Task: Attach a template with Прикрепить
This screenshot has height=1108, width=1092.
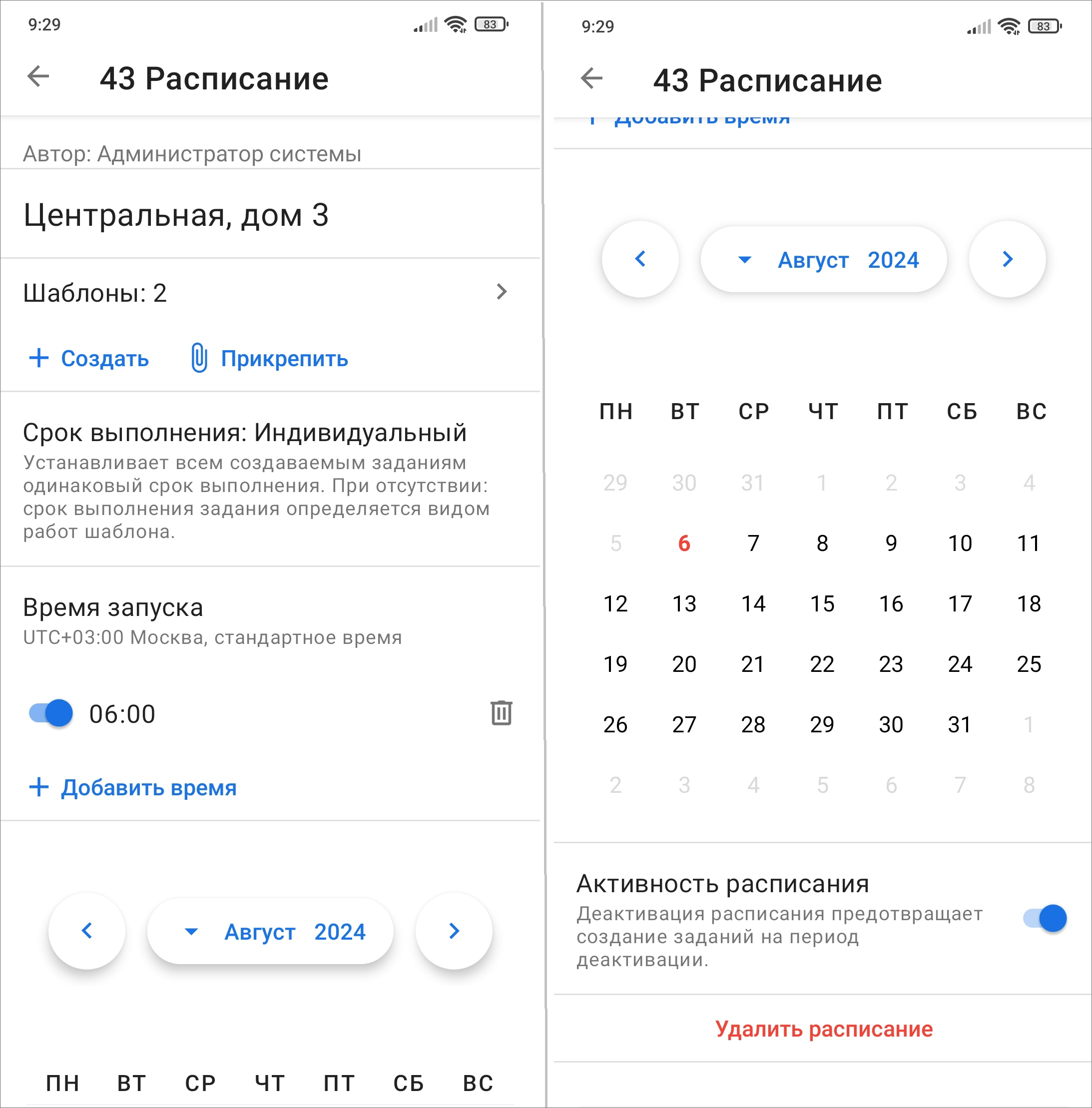Action: point(270,359)
